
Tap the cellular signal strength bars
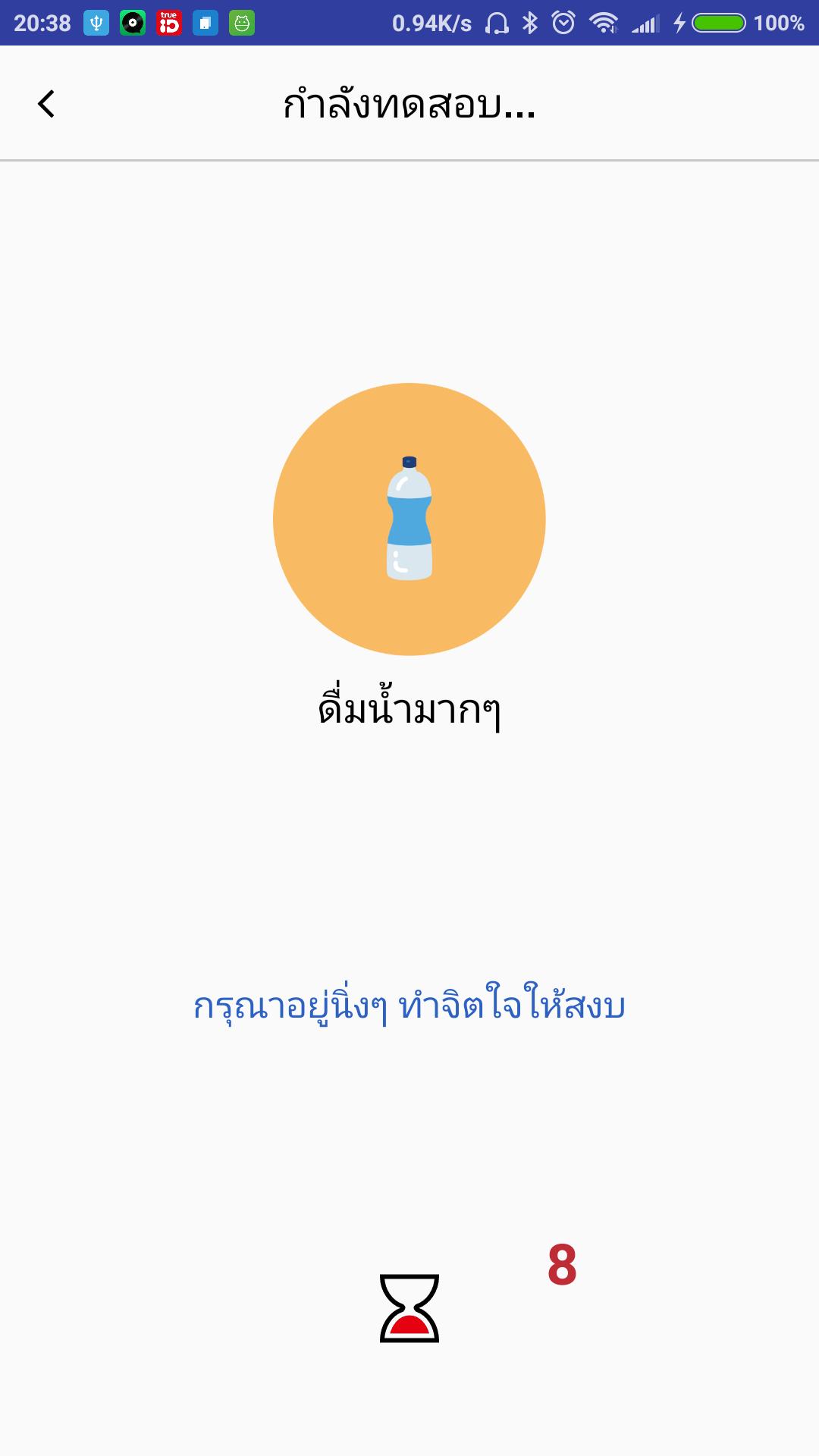(646, 22)
